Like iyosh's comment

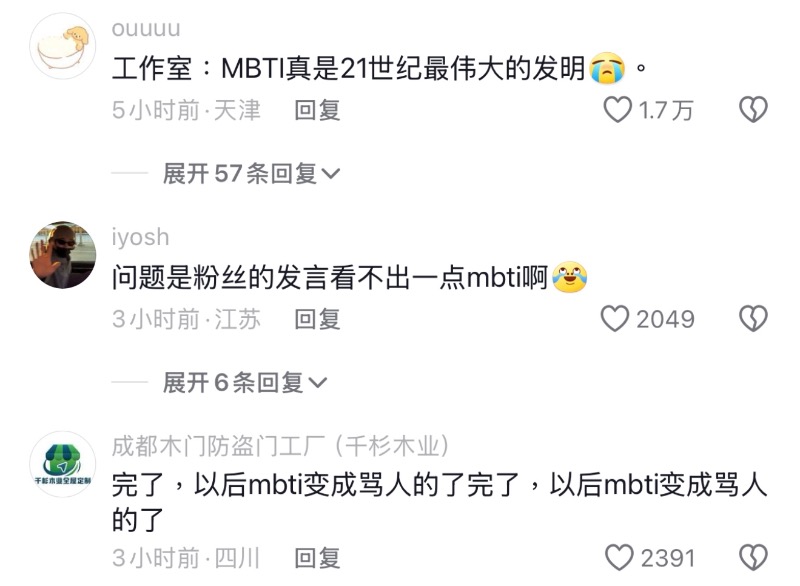[x=614, y=319]
